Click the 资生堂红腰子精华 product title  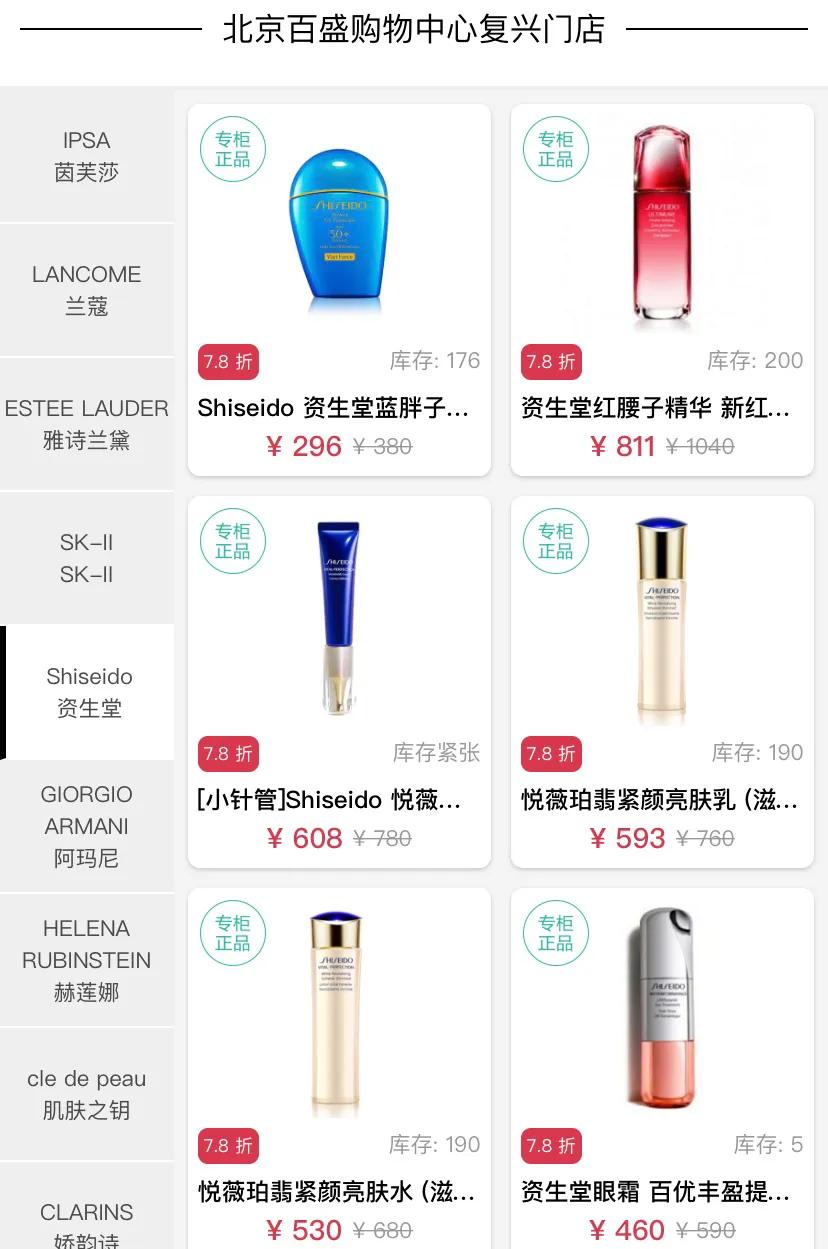(x=660, y=408)
